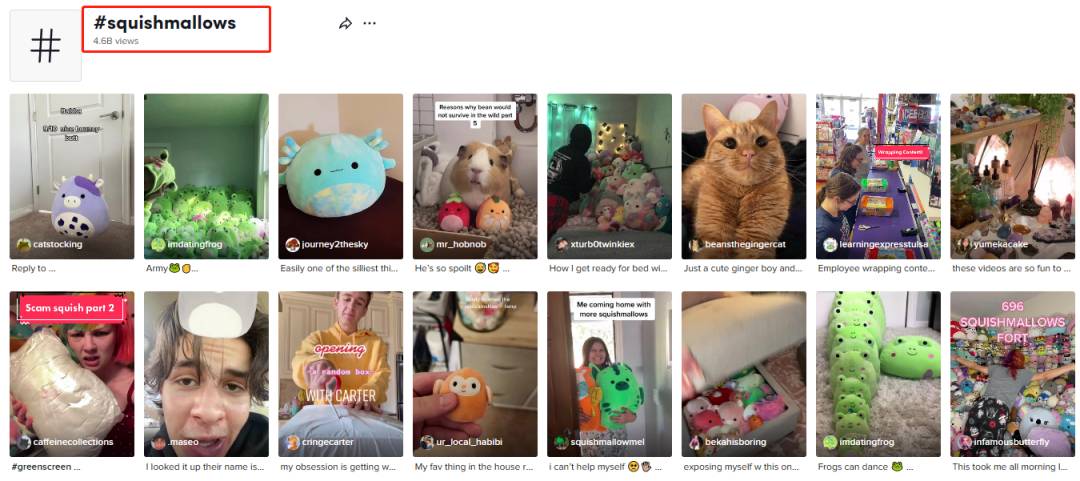This screenshot has width=1080, height=481.
Task: Play bekahisboring's squishmallow drawer video
Action: [743, 374]
